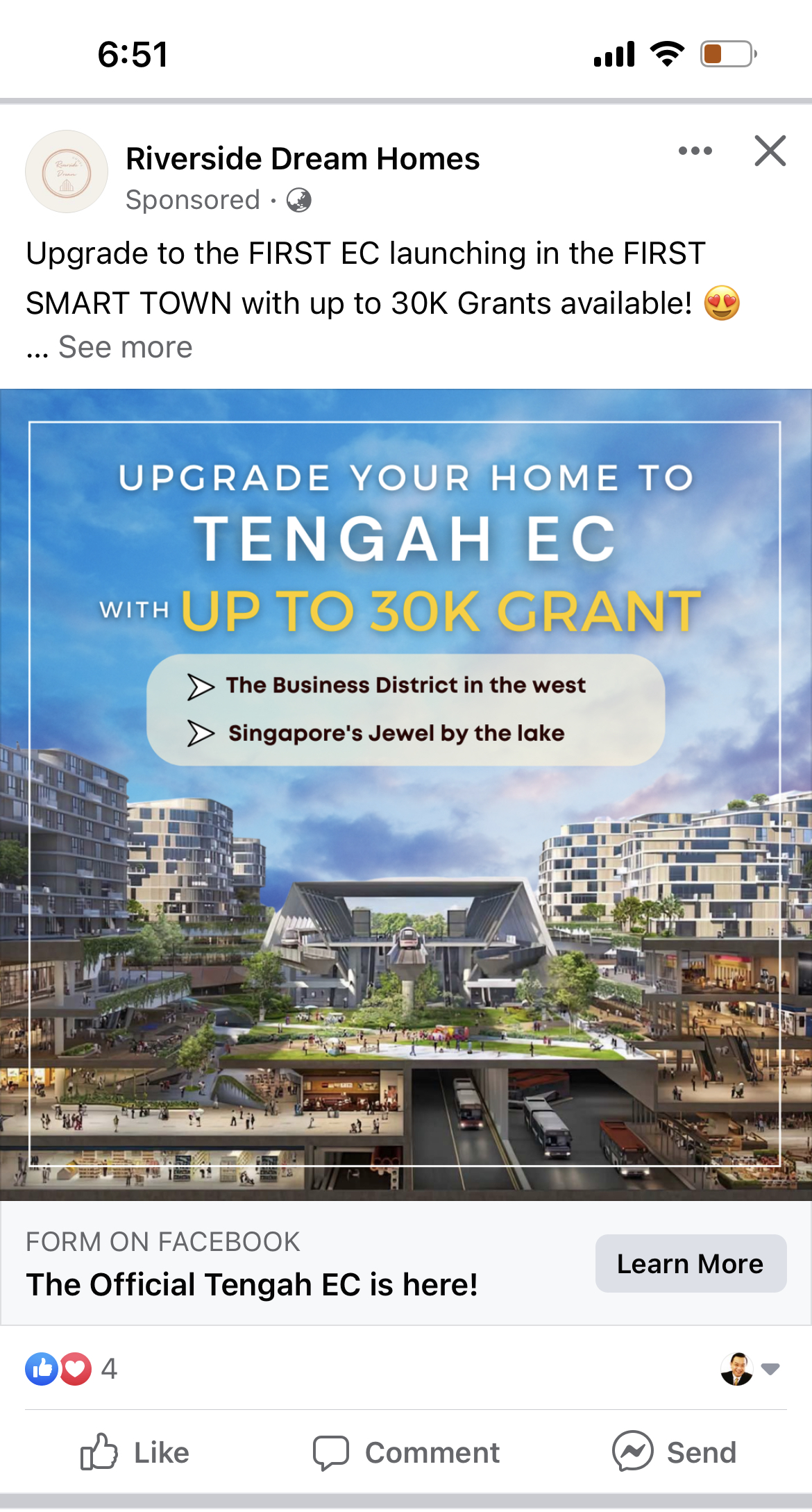The image size is (812, 1512).
Task: Open the commenting-as profile dropdown
Action: point(751,1369)
